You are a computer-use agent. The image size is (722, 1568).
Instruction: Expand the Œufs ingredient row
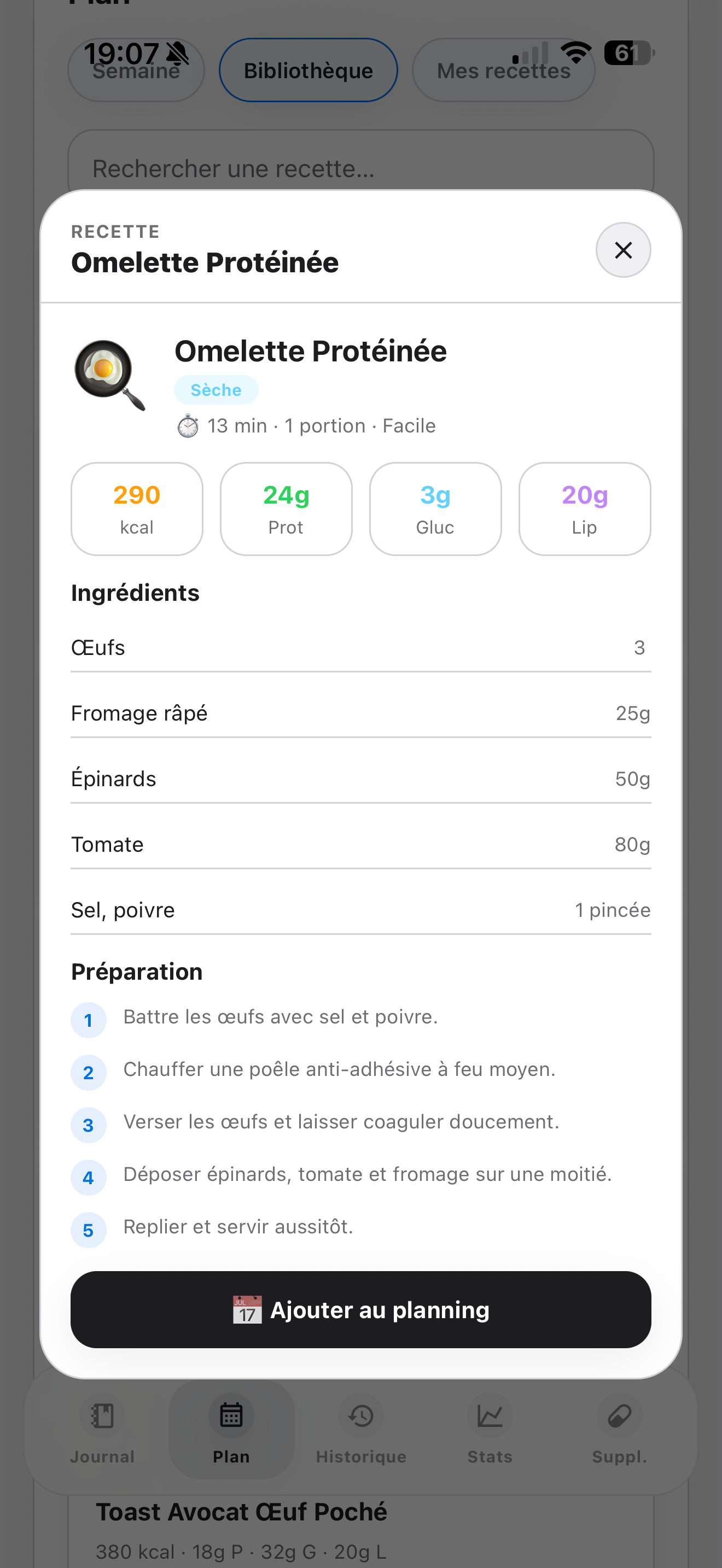point(361,648)
